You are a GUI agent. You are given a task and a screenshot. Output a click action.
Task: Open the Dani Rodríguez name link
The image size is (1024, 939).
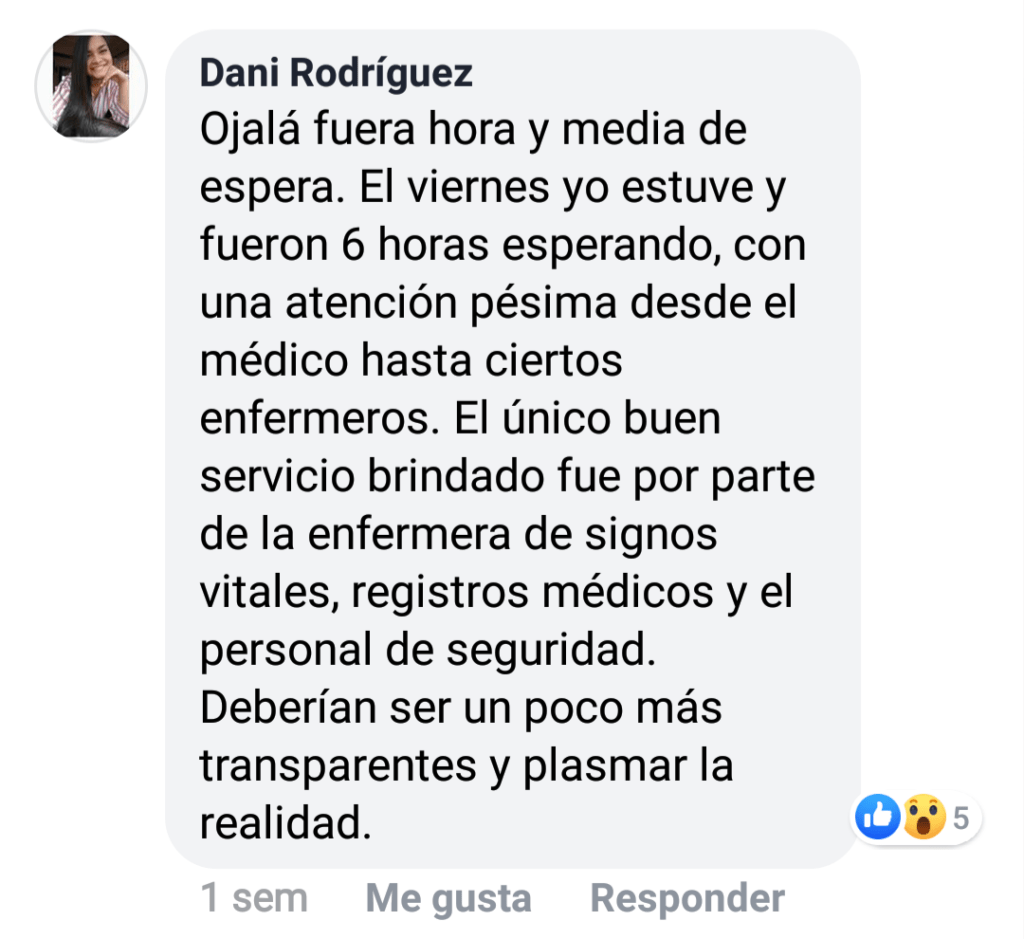[336, 73]
